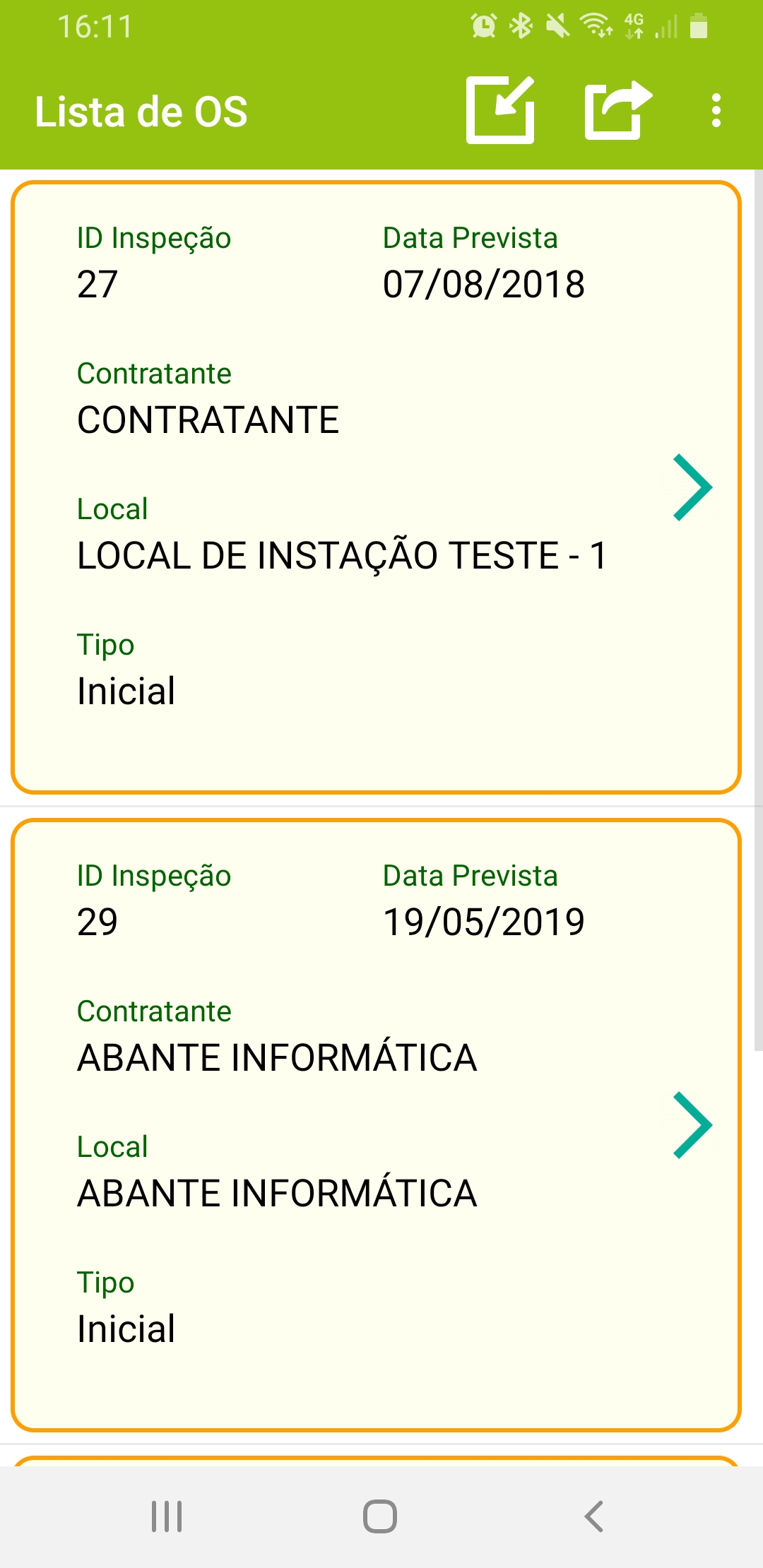The height and width of the screenshot is (1568, 763).
Task: Tap the import icon in app bar
Action: tap(500, 110)
